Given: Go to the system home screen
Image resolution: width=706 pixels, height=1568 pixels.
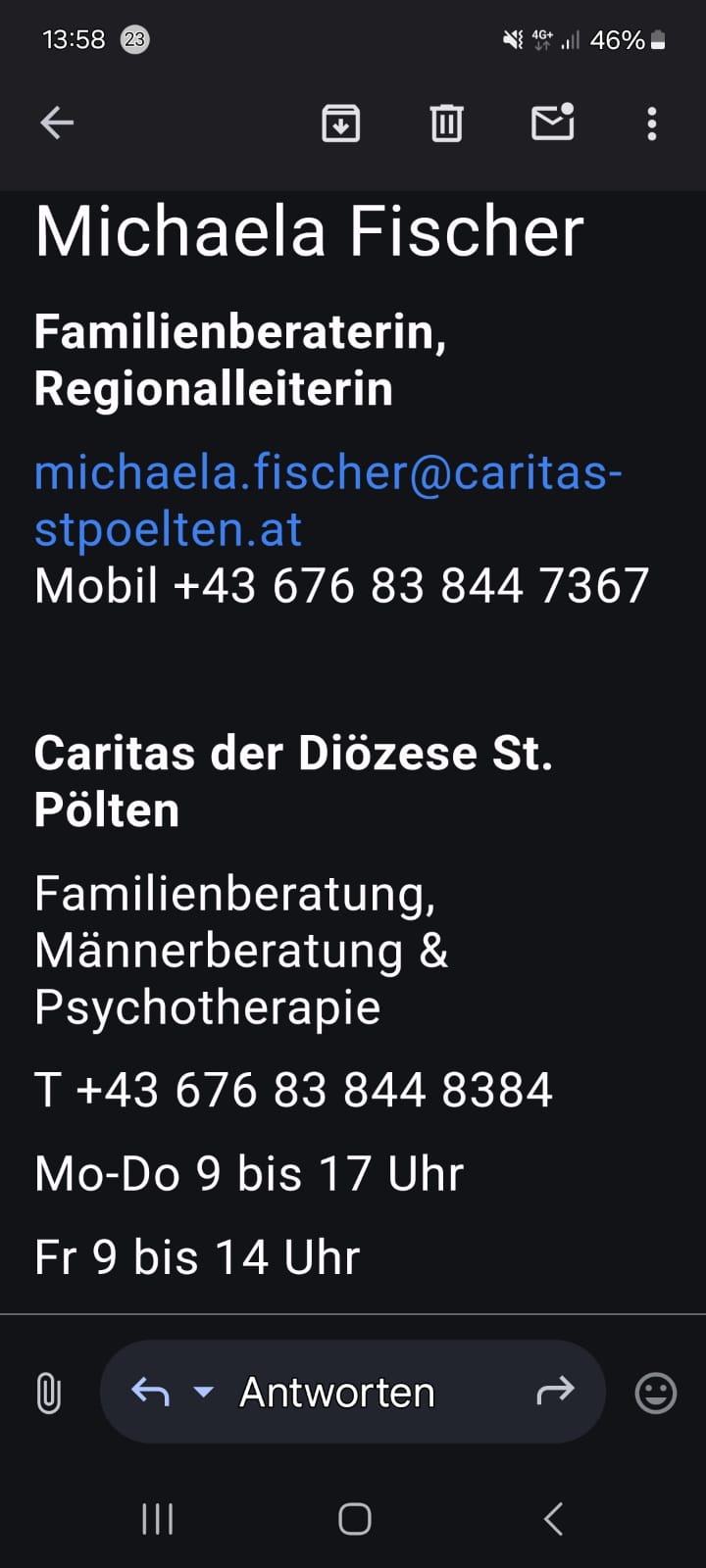Looking at the screenshot, I should tap(354, 1519).
